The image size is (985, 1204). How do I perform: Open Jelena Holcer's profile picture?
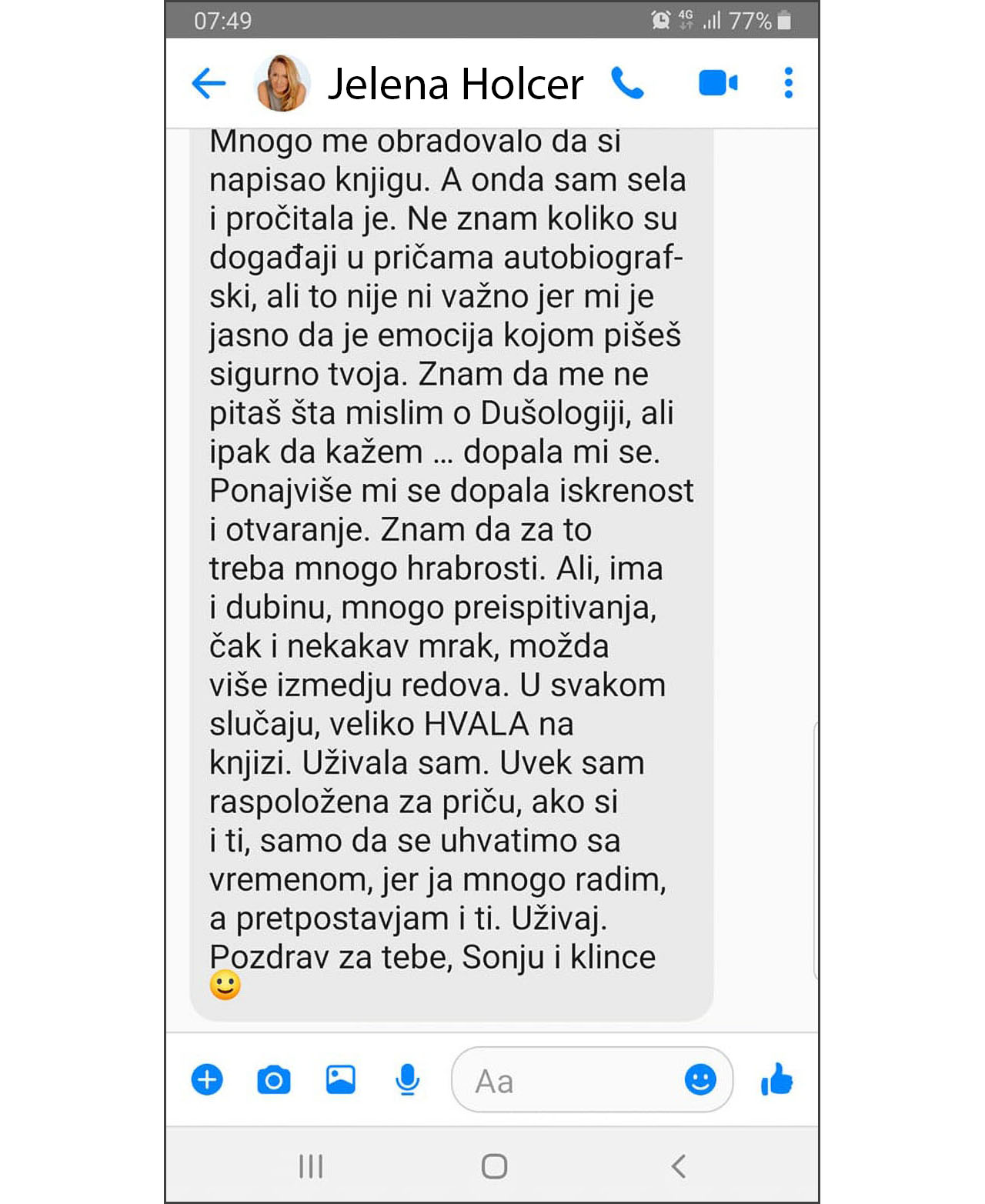pyautogui.click(x=282, y=83)
